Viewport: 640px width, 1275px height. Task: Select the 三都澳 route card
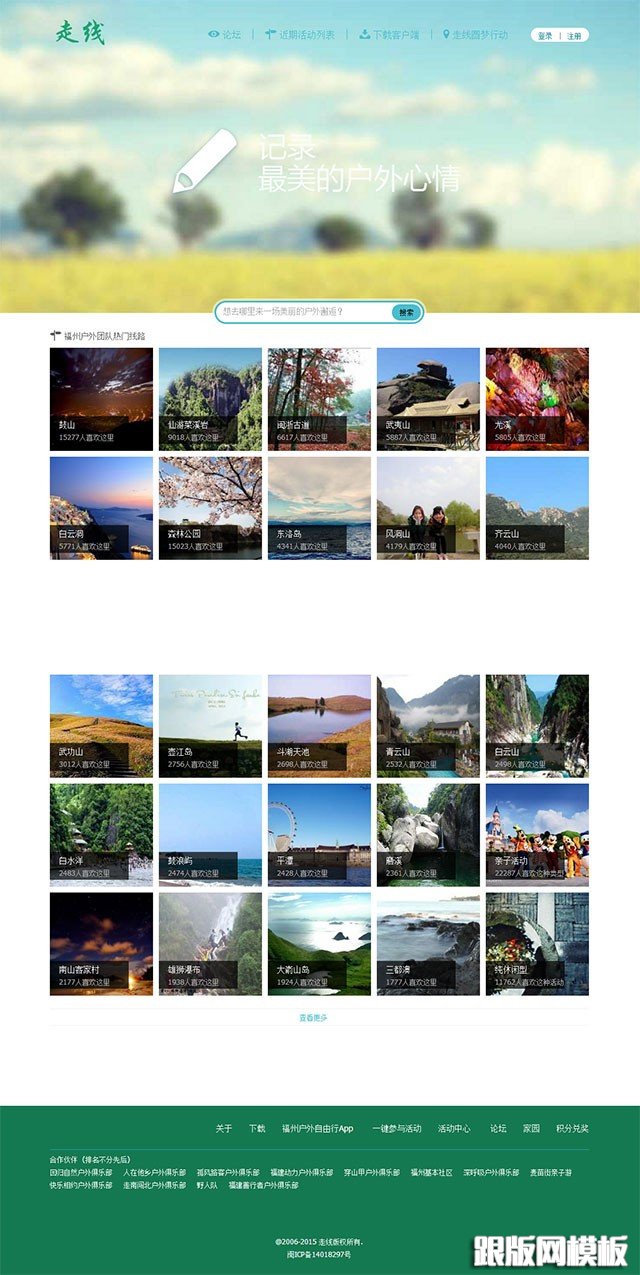click(x=428, y=944)
